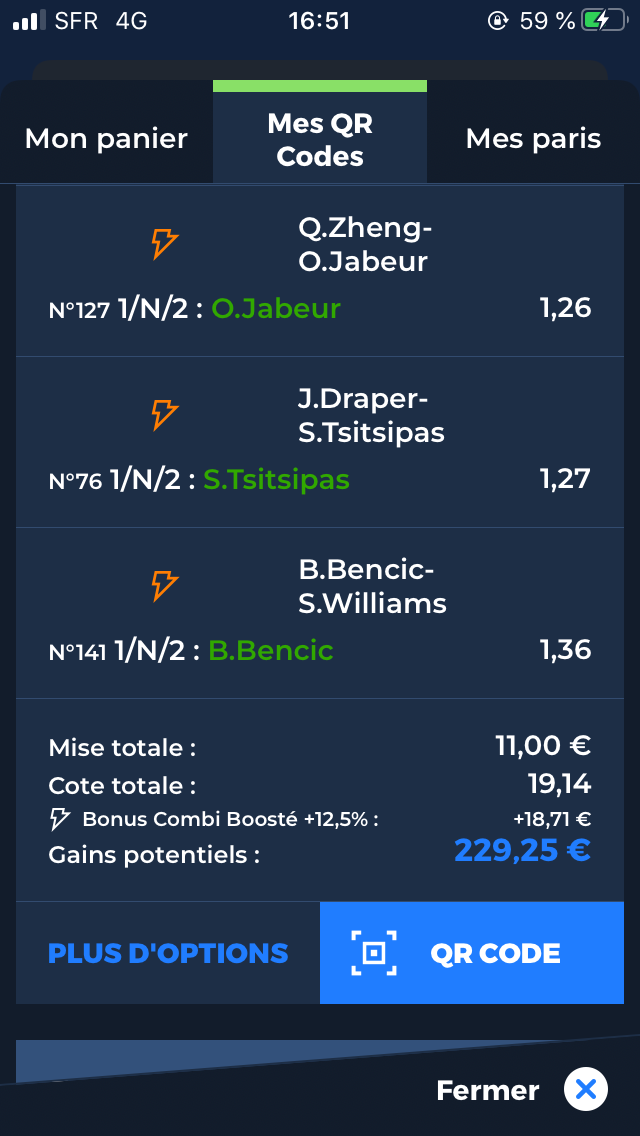The image size is (640, 1136).
Task: Show the QR CODE for this bet
Action: (472, 953)
